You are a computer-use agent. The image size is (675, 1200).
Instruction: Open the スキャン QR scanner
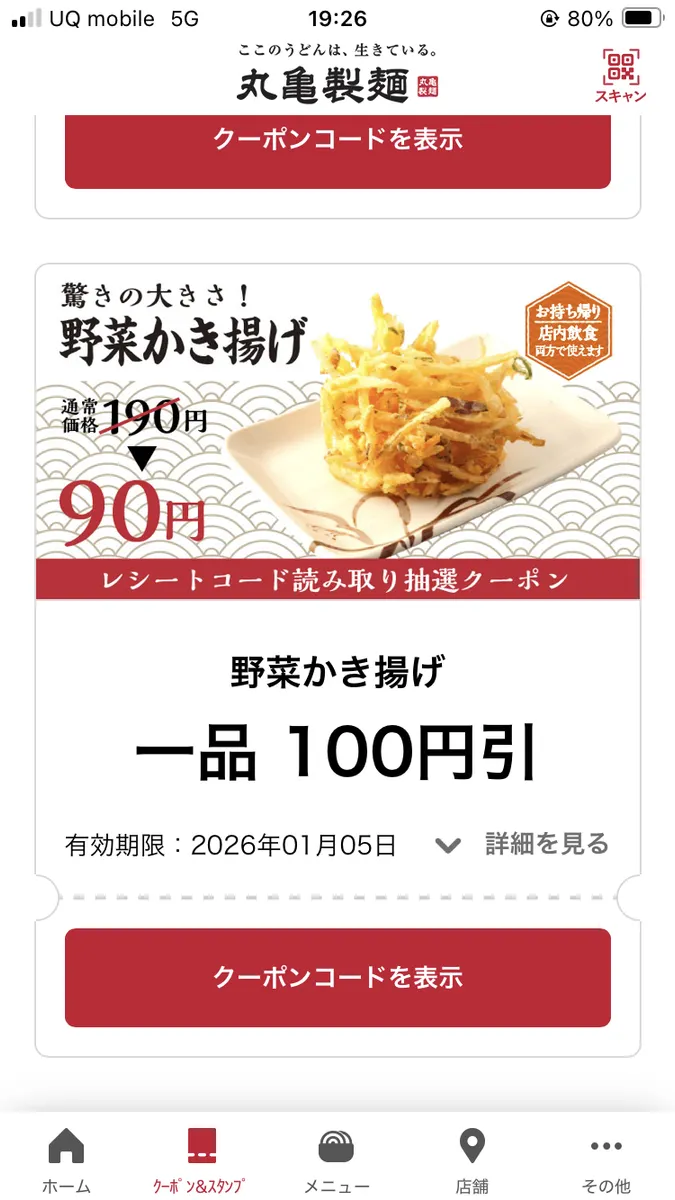pyautogui.click(x=620, y=75)
